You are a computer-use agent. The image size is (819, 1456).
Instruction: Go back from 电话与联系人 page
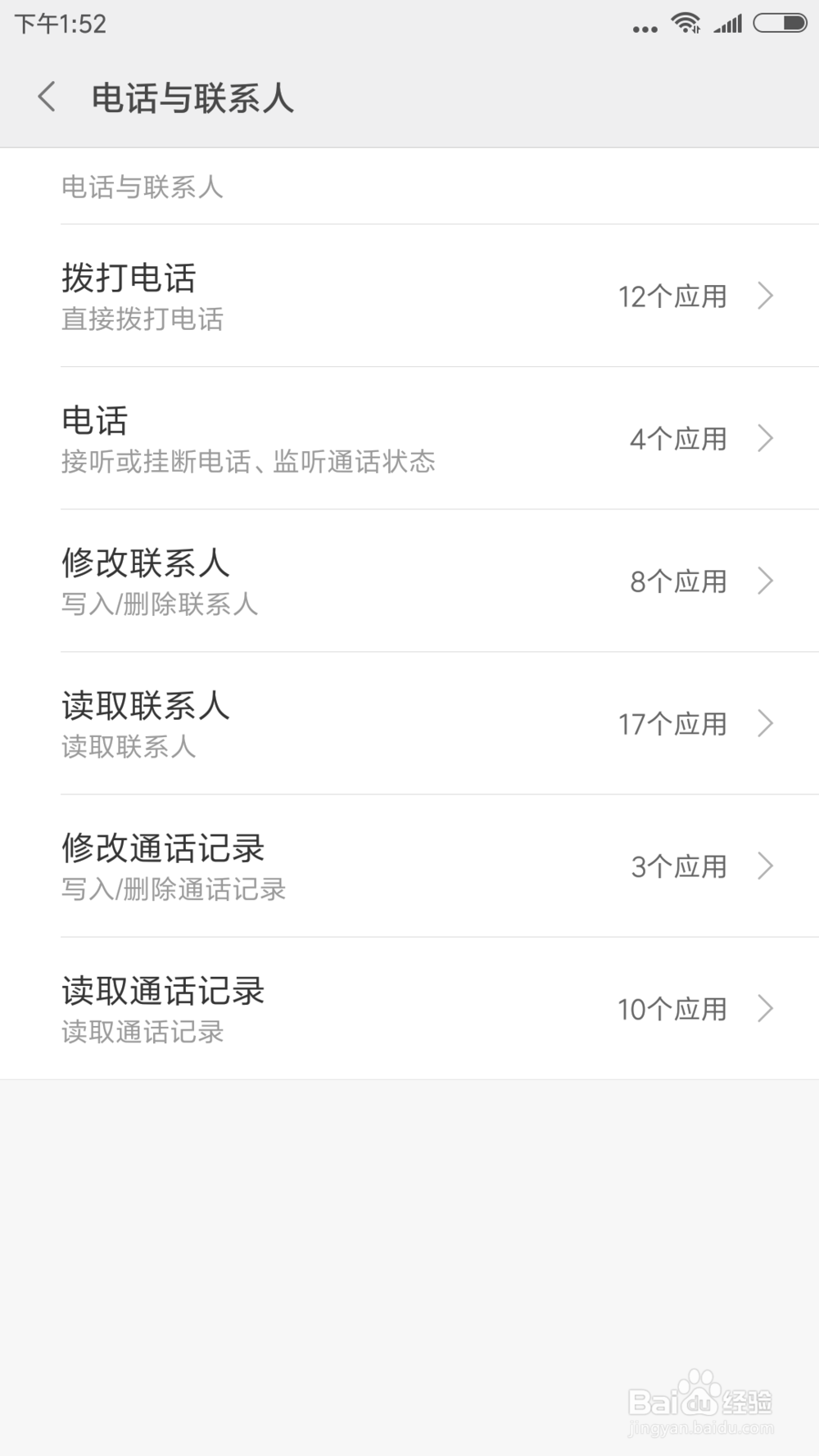click(48, 97)
